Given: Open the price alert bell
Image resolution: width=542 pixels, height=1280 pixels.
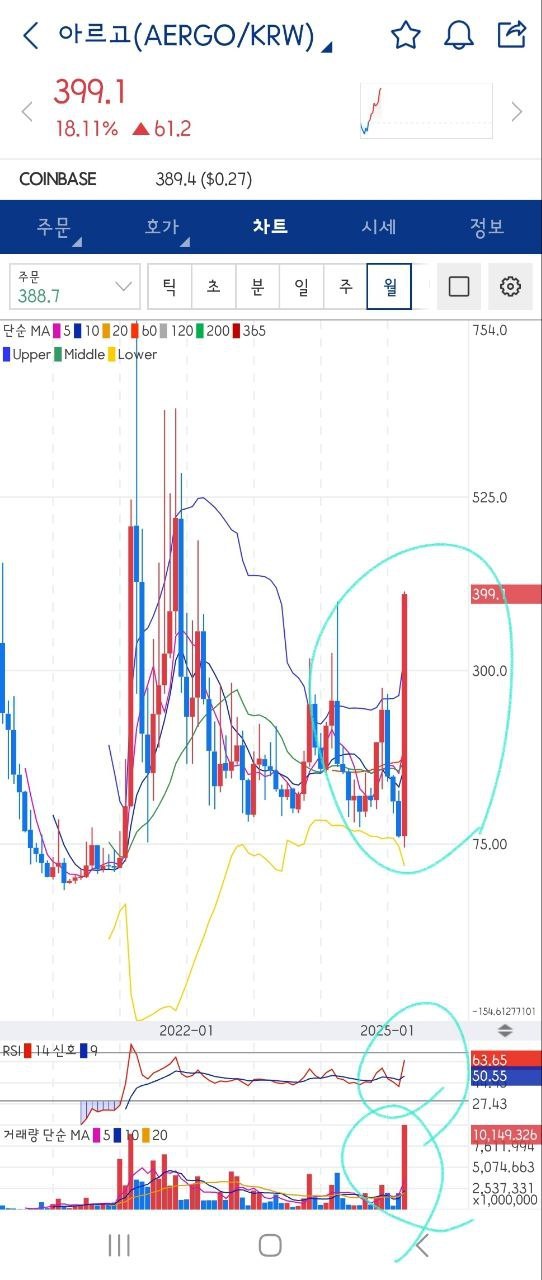Looking at the screenshot, I should [459, 35].
